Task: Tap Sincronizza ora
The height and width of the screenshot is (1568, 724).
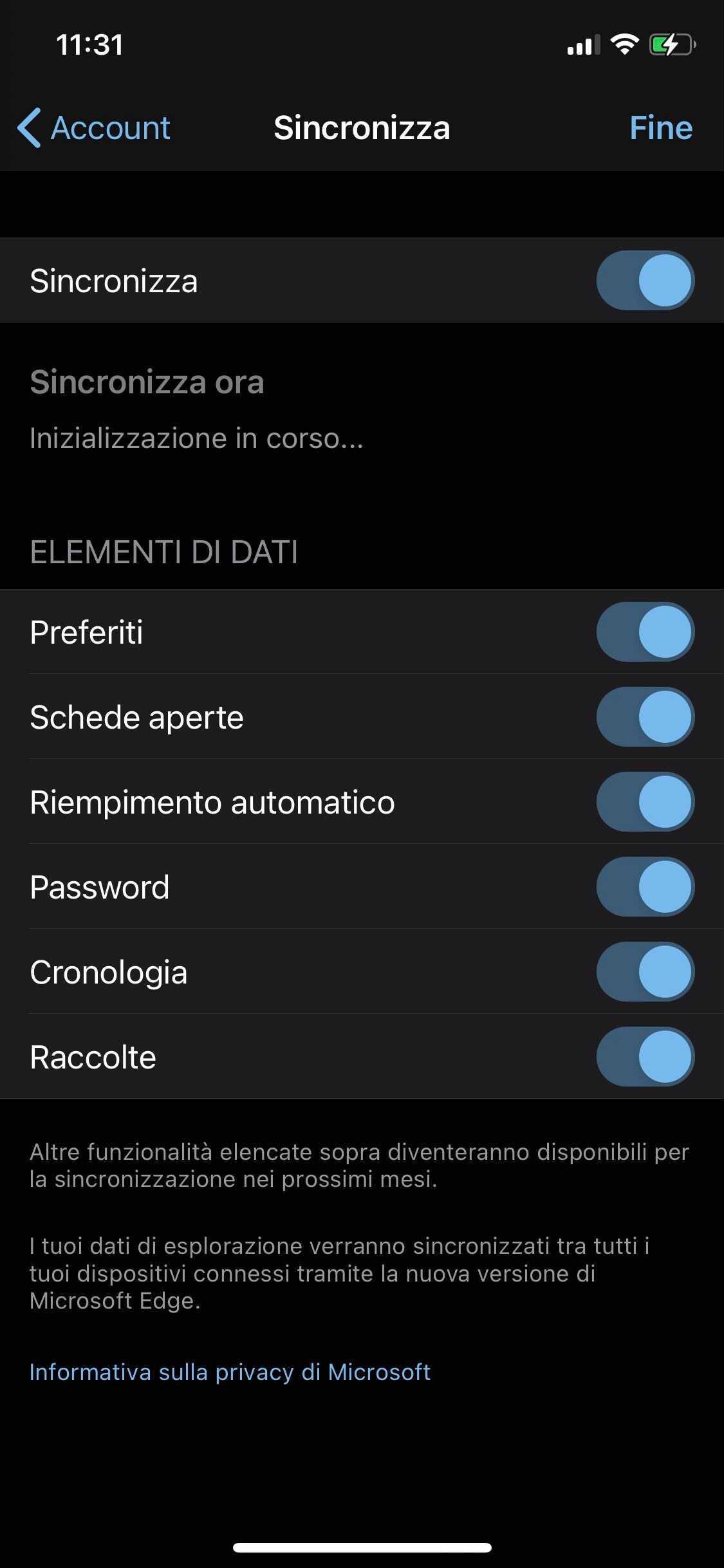Action: click(147, 382)
